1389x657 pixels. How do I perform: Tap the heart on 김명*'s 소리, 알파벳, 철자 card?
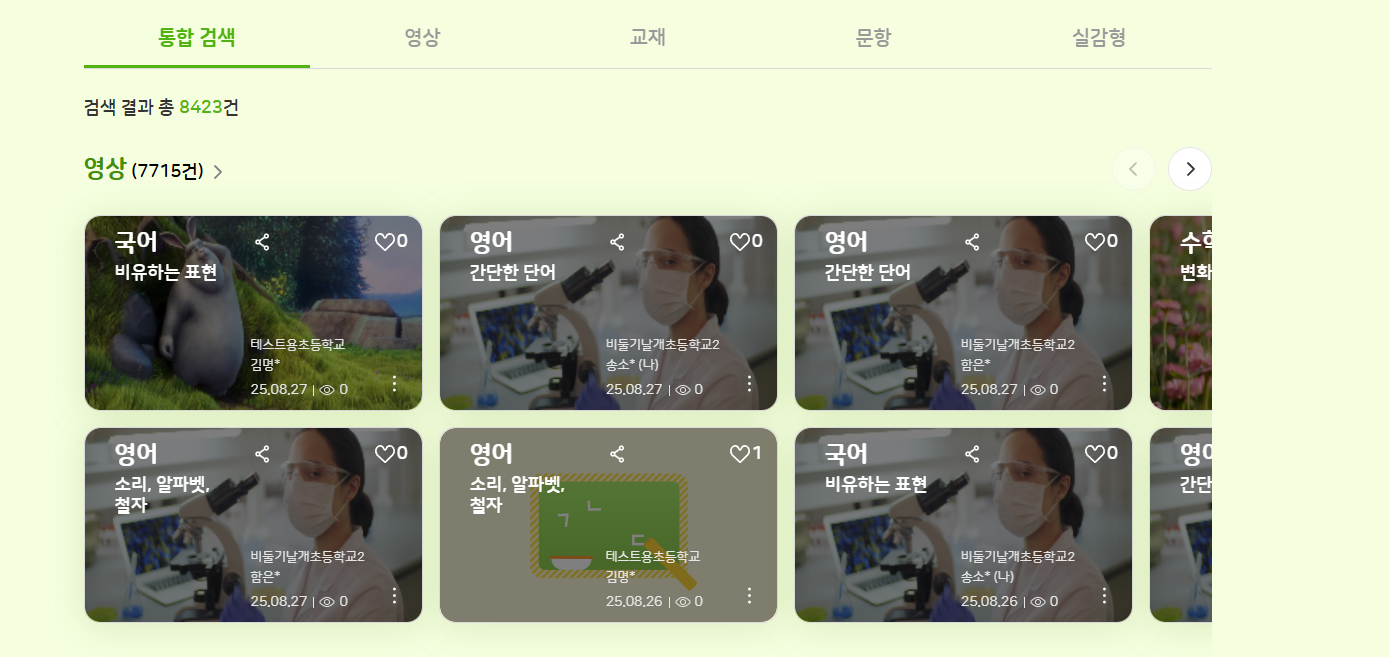tap(740, 454)
